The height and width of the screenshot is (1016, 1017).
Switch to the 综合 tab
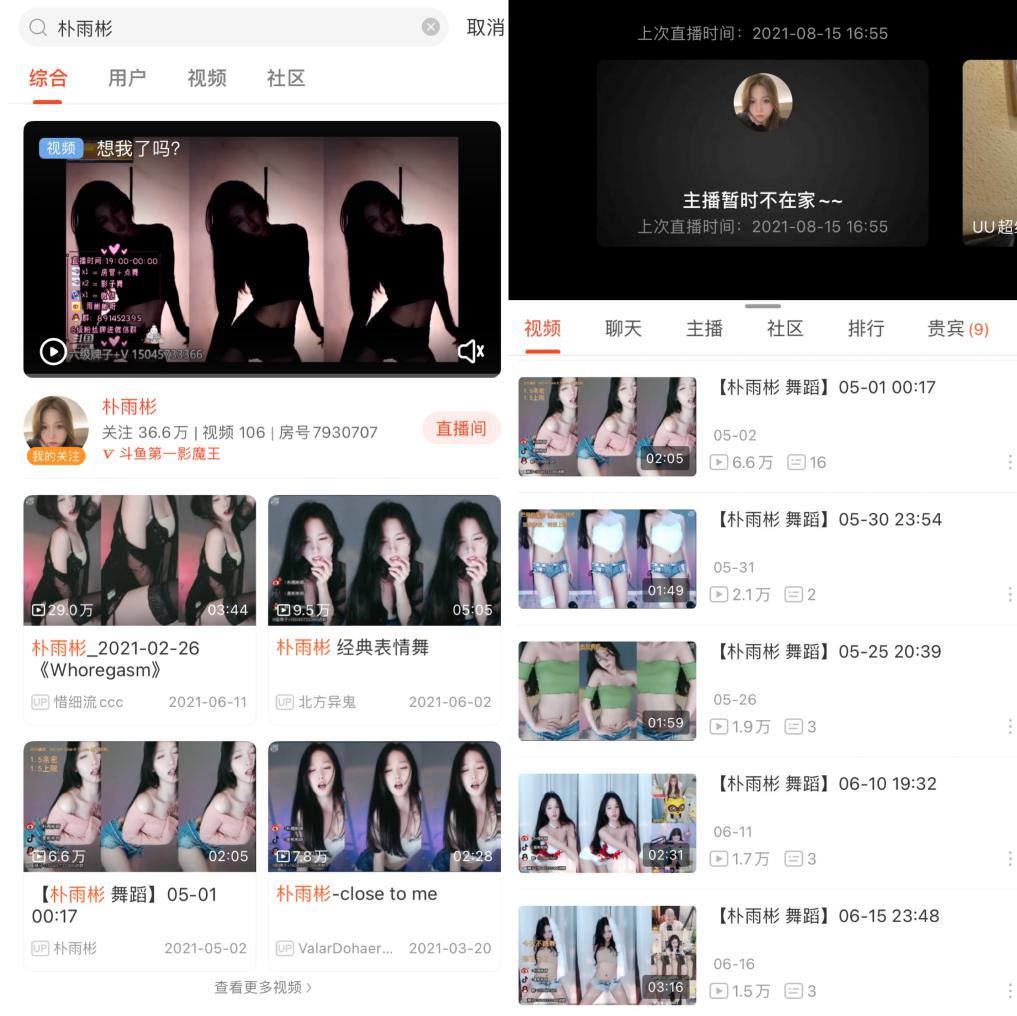pos(47,78)
